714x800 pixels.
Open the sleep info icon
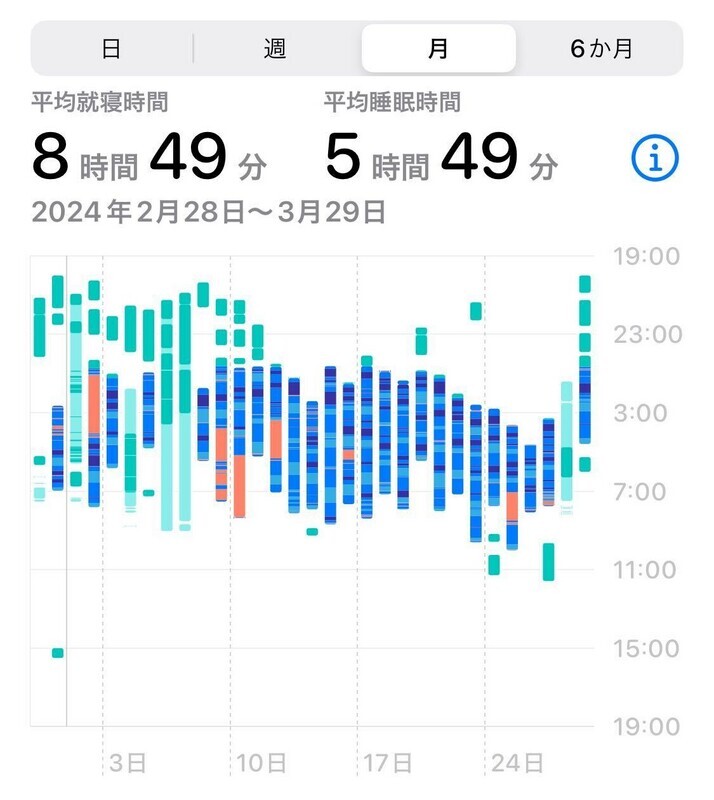[x=655, y=158]
